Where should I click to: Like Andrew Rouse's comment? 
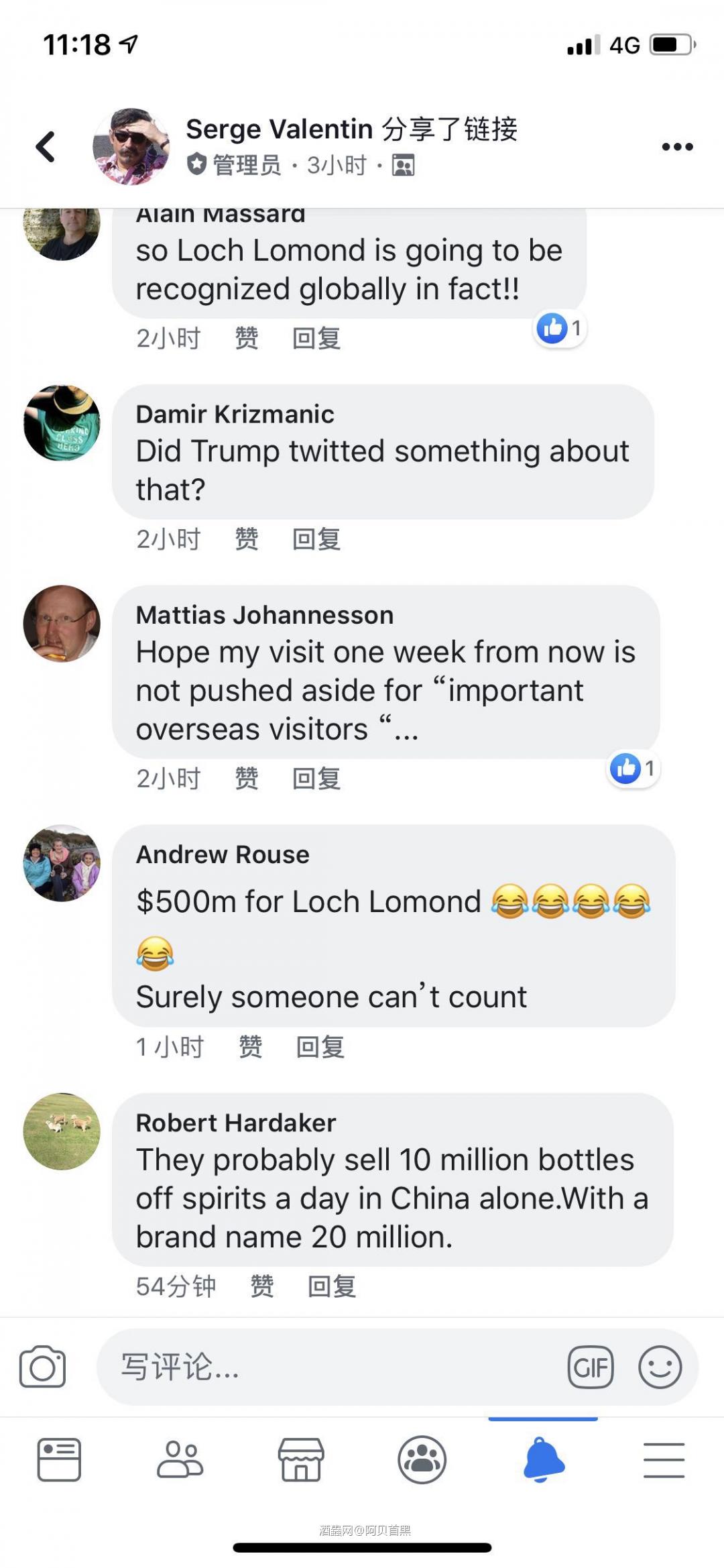(x=250, y=1047)
